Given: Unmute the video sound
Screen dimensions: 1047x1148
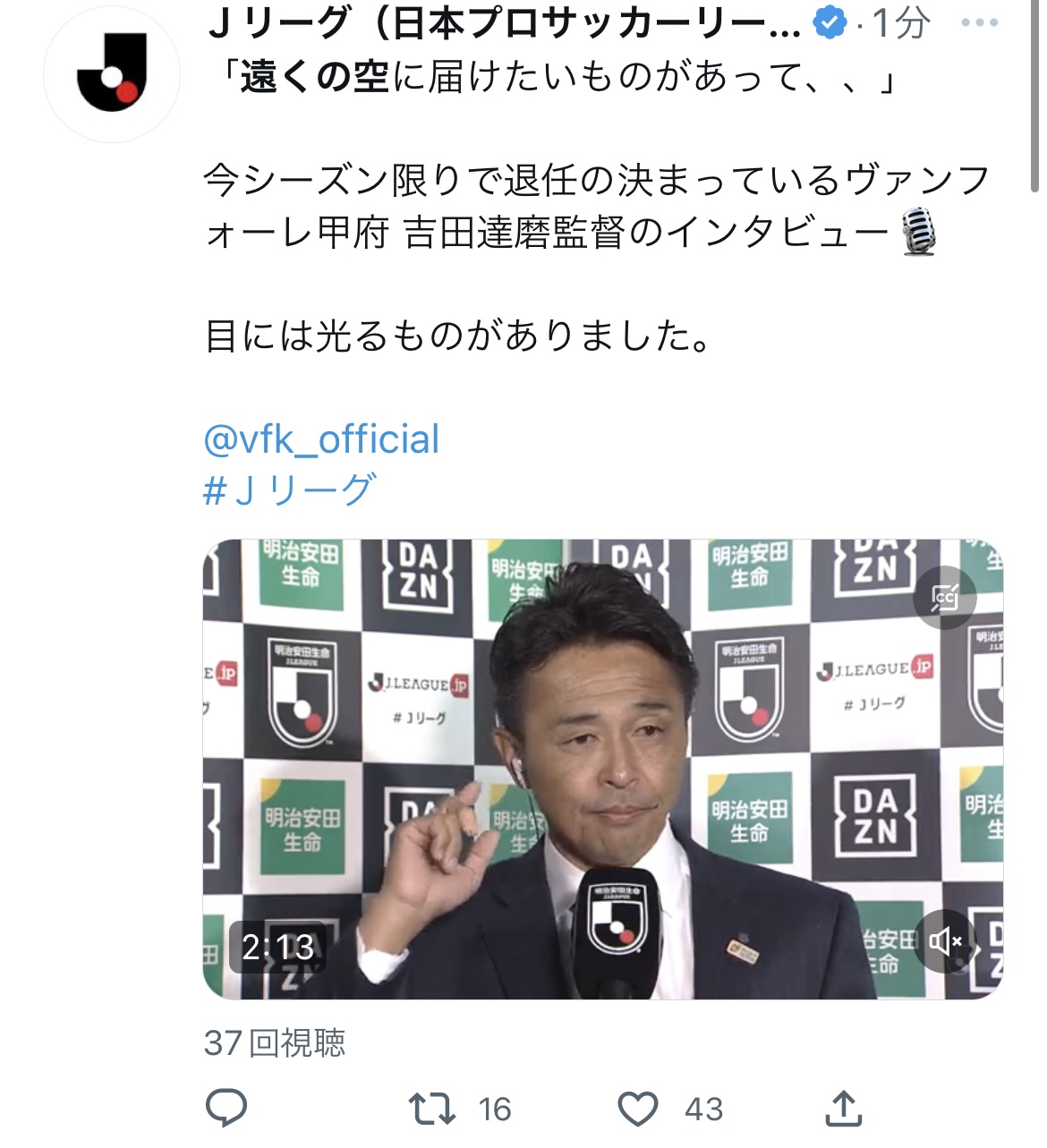Looking at the screenshot, I should 945,940.
